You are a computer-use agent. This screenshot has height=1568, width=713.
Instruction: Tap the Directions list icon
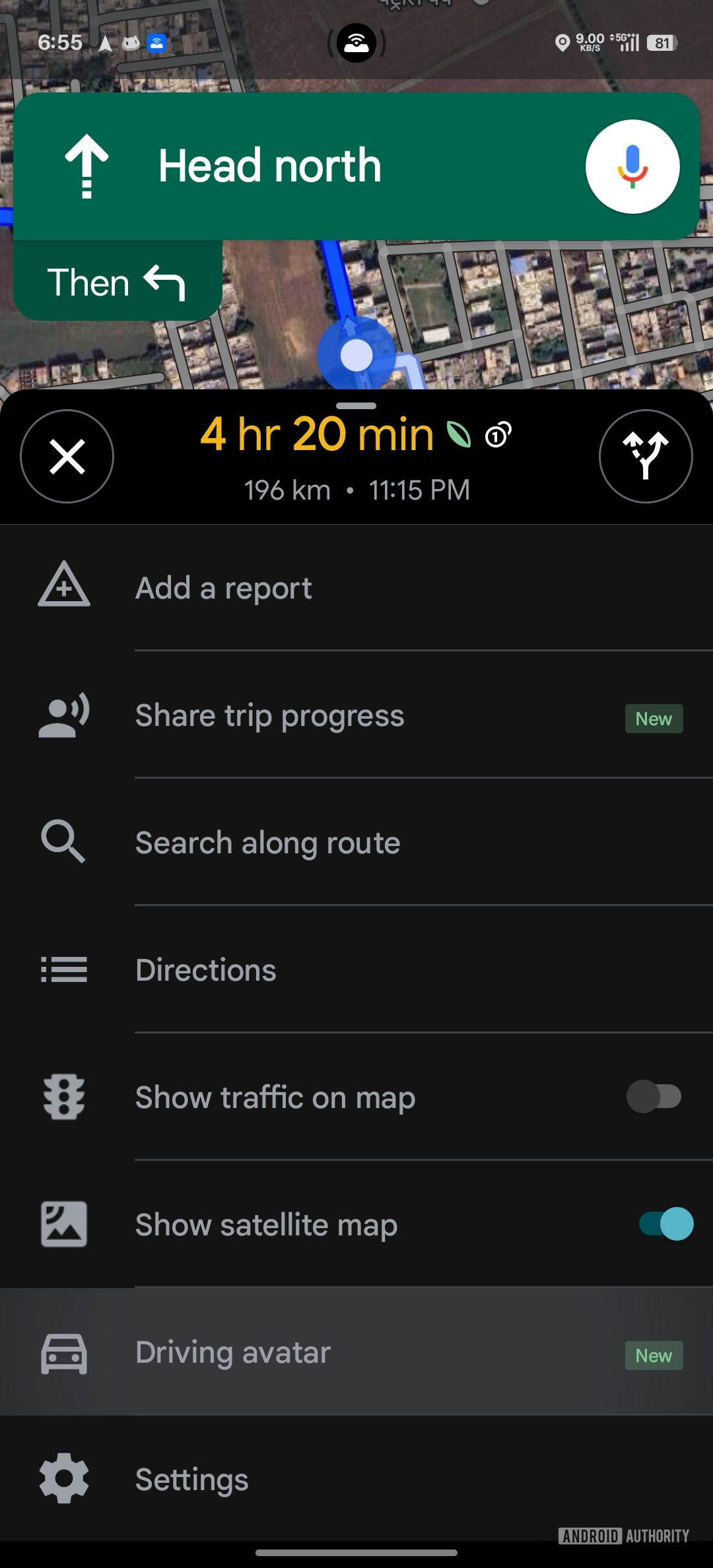click(63, 969)
